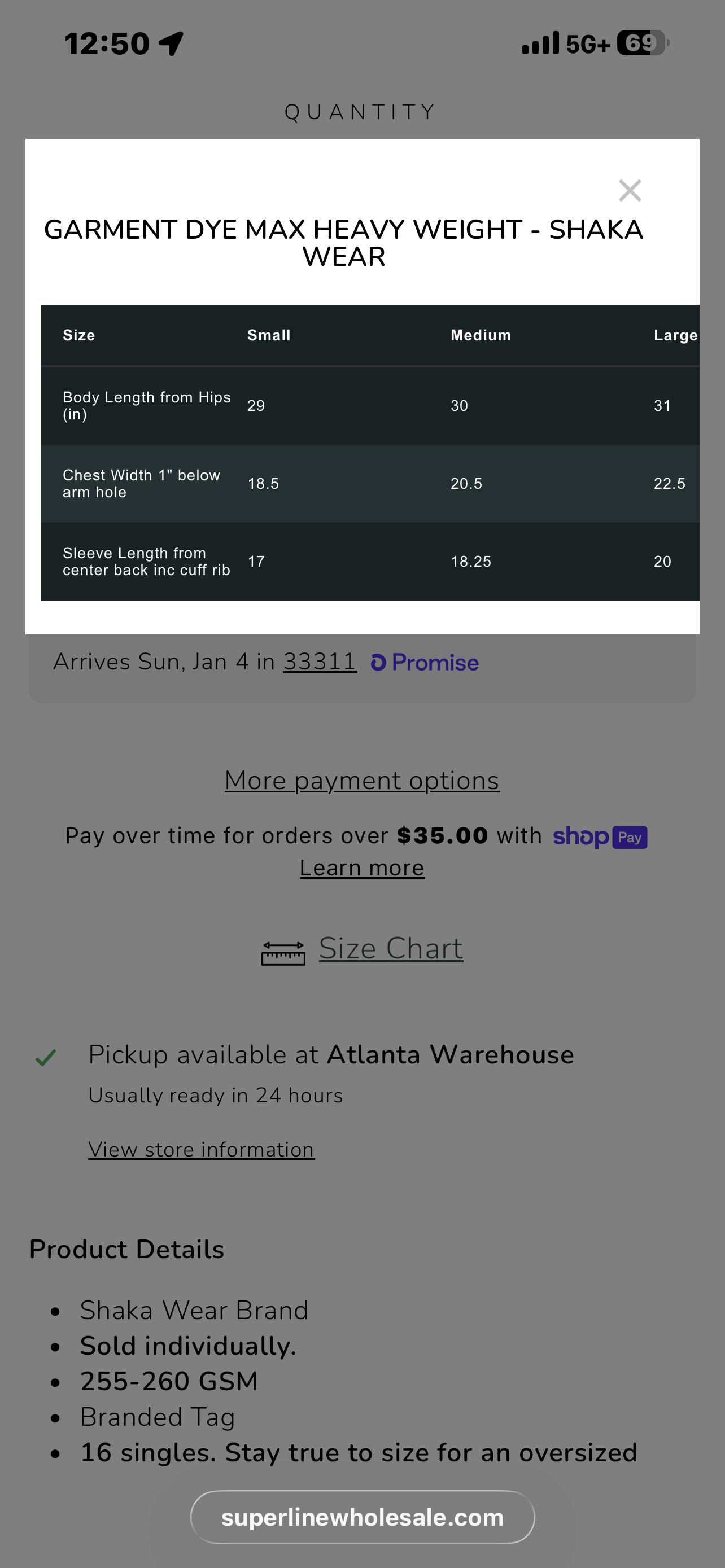Viewport: 725px width, 1568px height.
Task: Close the size chart popup
Action: click(630, 191)
